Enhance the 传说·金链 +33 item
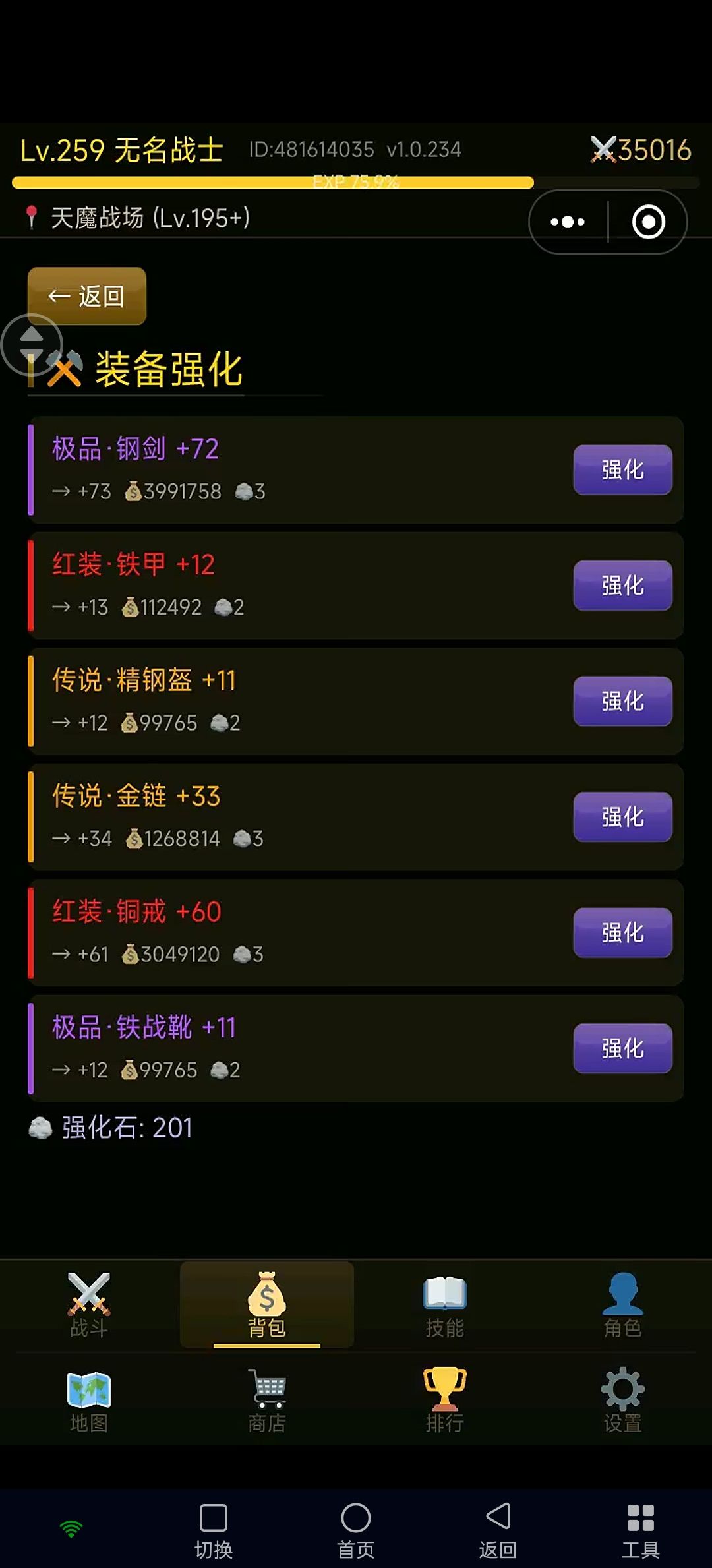The width and height of the screenshot is (712, 1568). [x=622, y=817]
